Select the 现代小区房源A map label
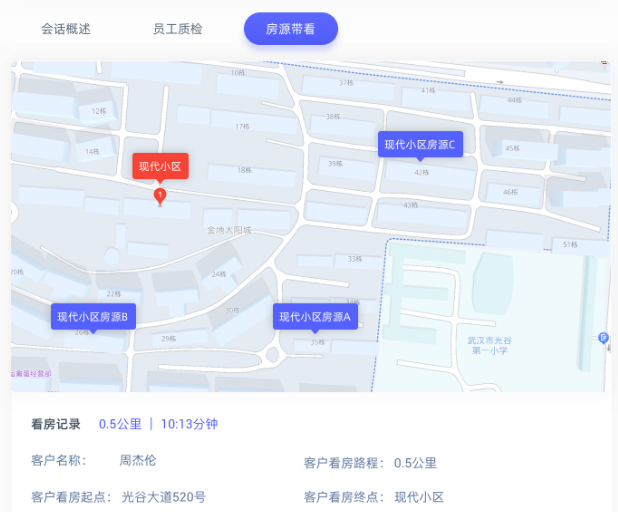This screenshot has height=512, width=618. click(x=315, y=317)
